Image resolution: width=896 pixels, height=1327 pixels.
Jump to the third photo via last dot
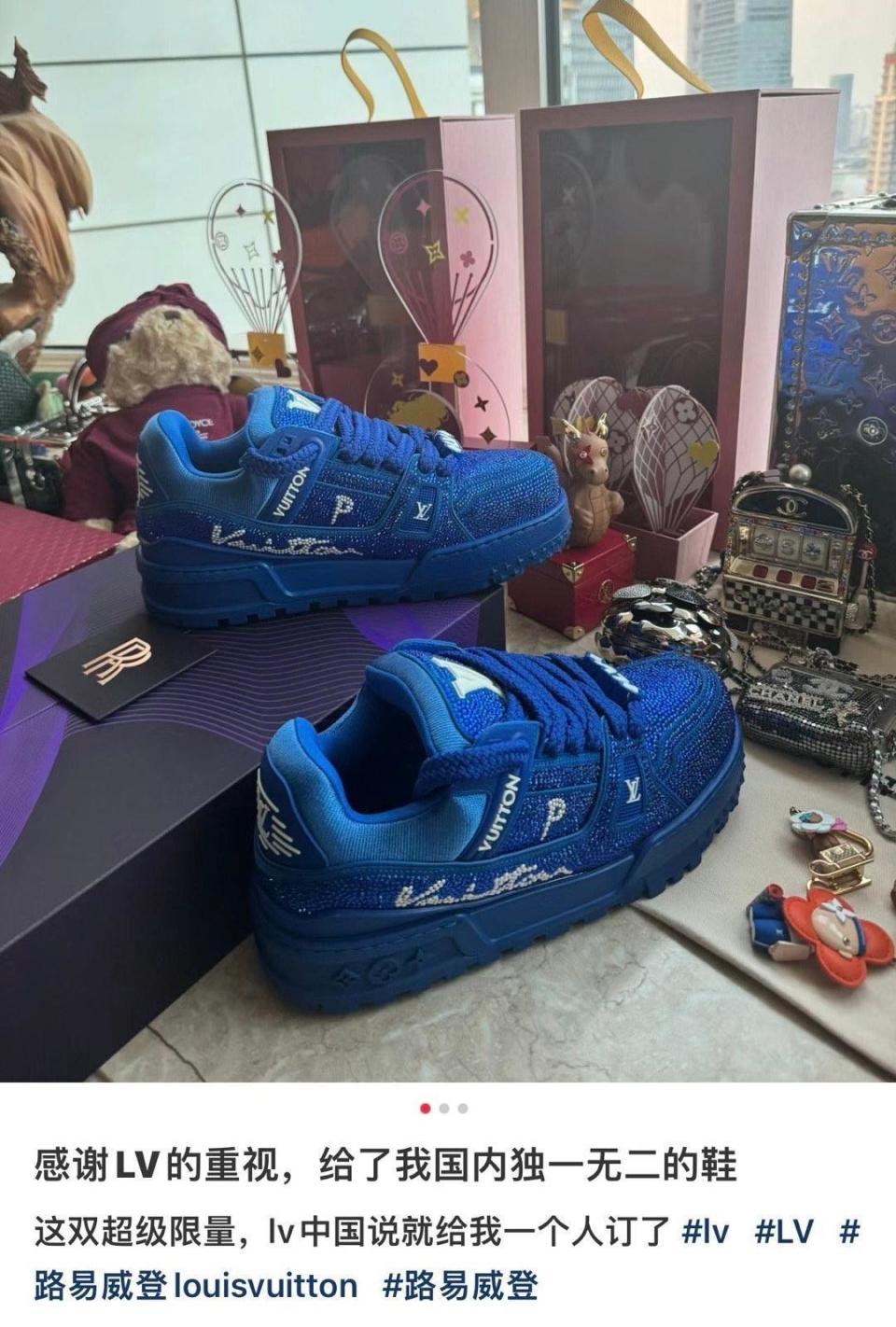pyautogui.click(x=464, y=1109)
